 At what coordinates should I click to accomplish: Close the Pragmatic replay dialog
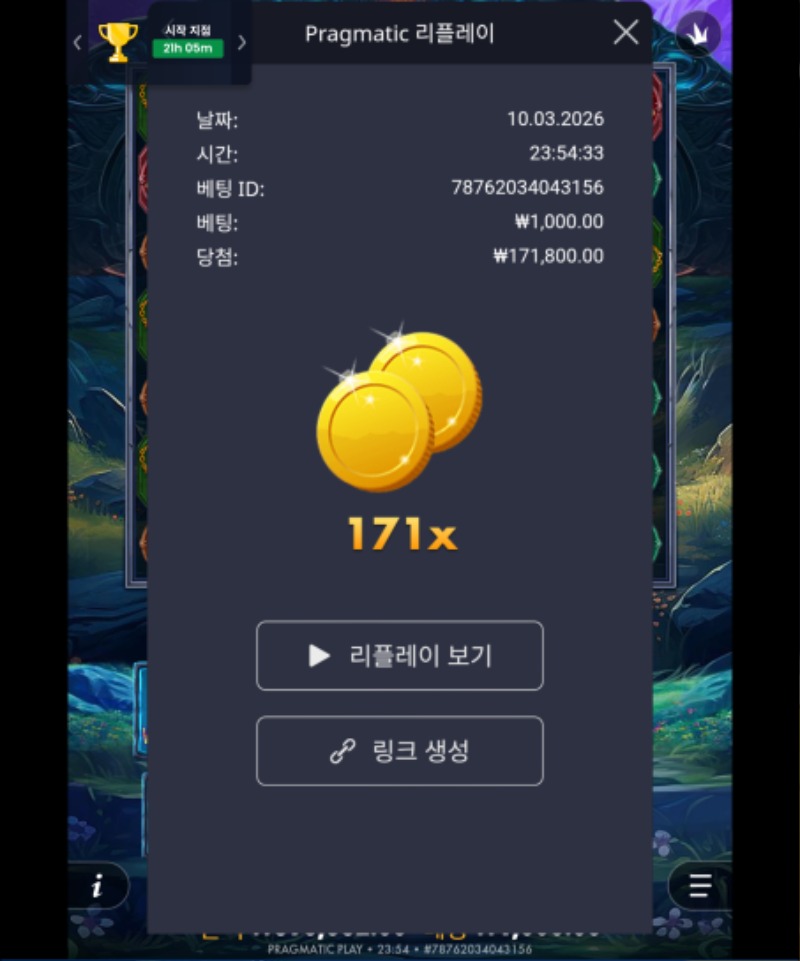[626, 33]
